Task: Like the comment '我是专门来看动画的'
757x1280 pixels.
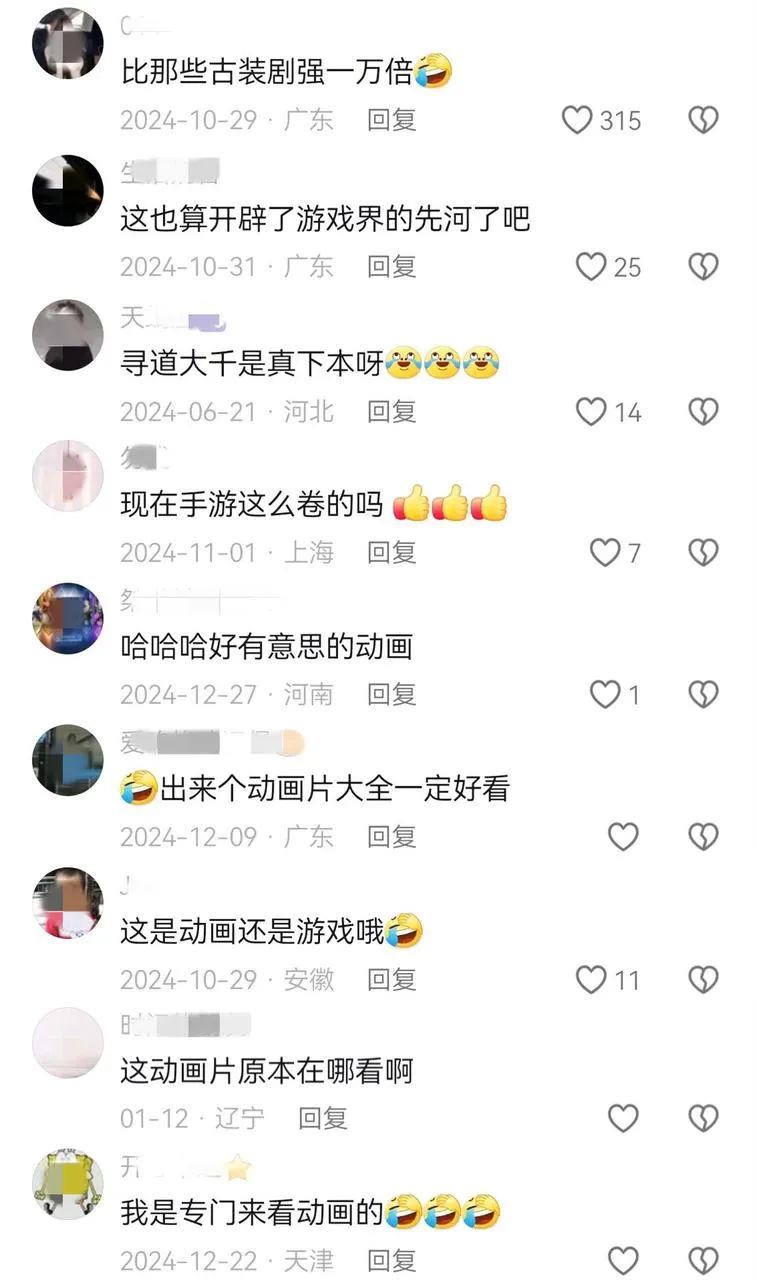Action: pos(623,1261)
